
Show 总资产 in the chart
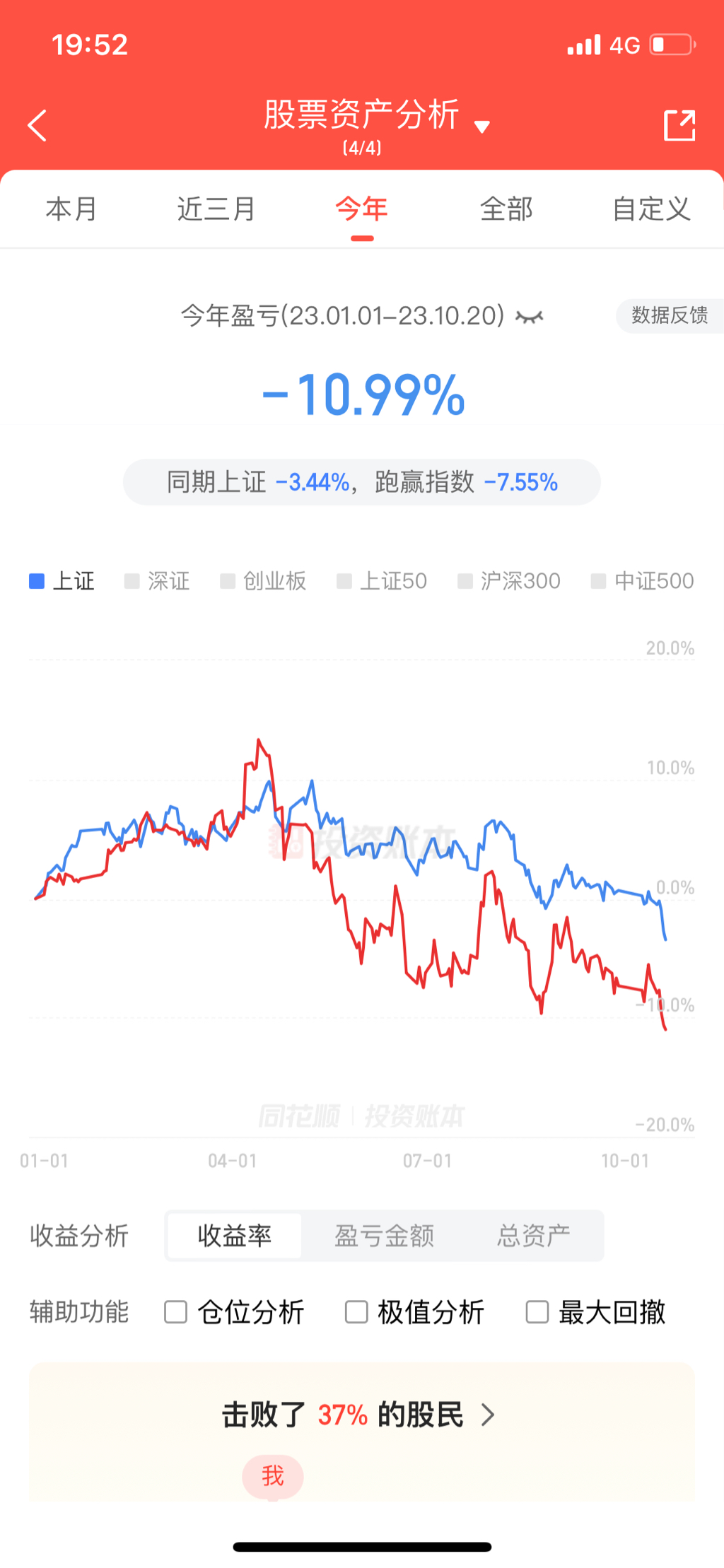coord(533,1236)
